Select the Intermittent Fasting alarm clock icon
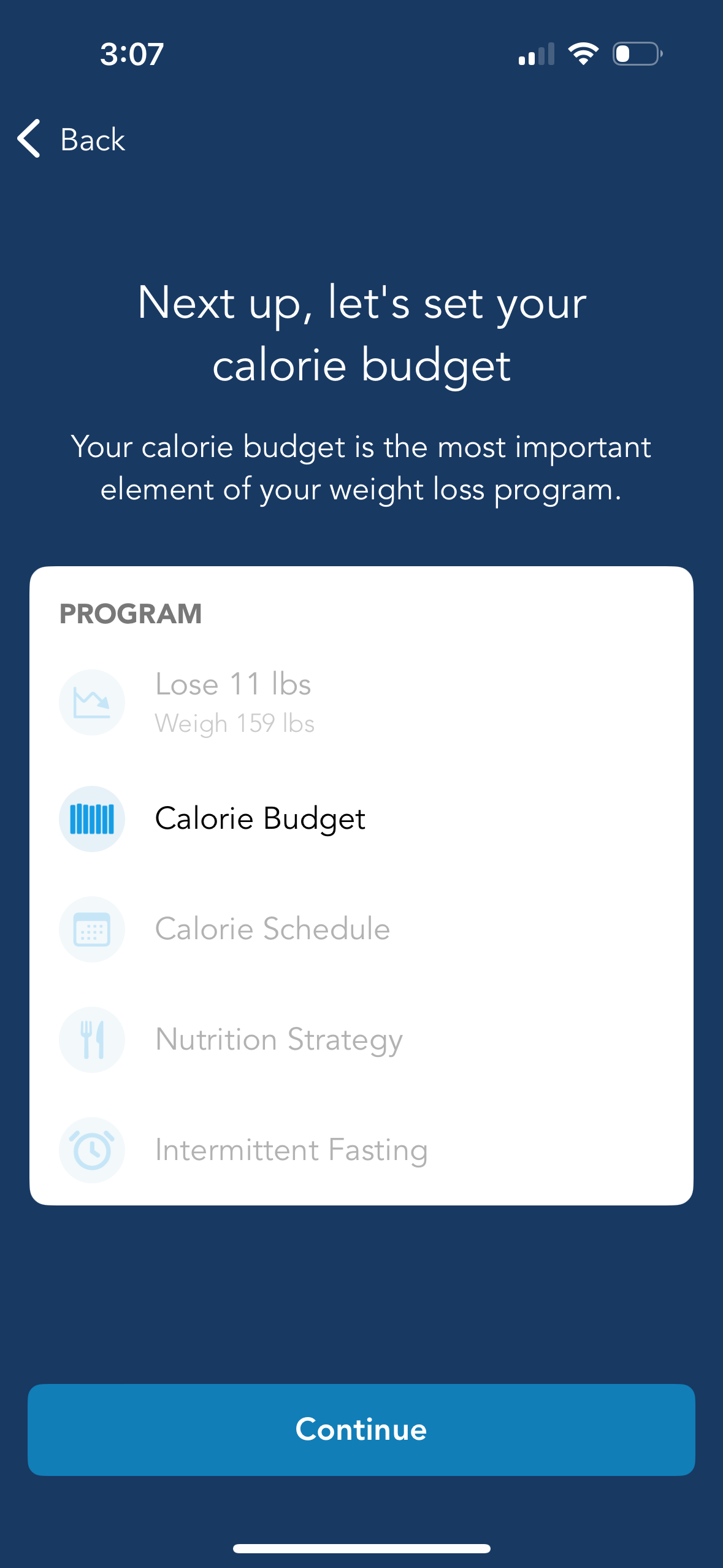 tap(92, 1150)
